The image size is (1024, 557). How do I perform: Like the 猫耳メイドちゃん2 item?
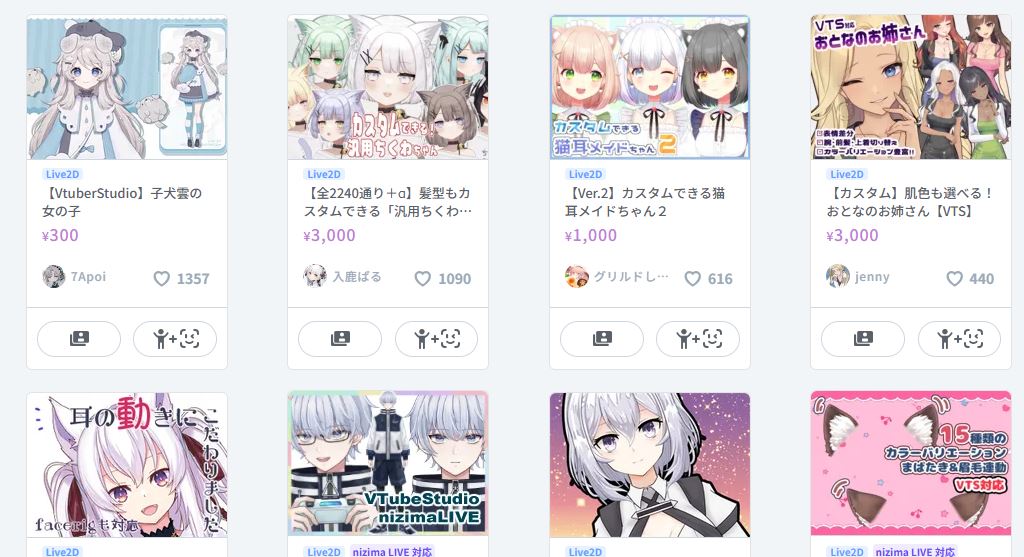pyautogui.click(x=692, y=279)
